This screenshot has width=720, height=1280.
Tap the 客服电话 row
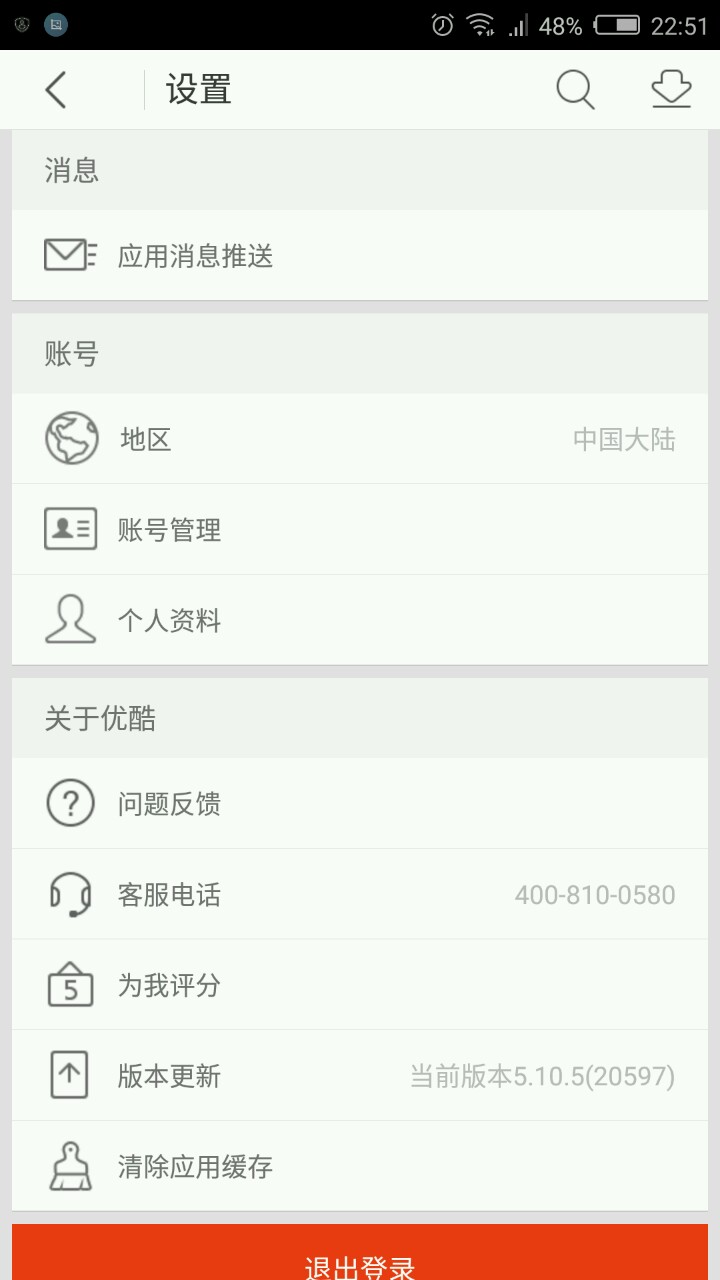[360, 895]
